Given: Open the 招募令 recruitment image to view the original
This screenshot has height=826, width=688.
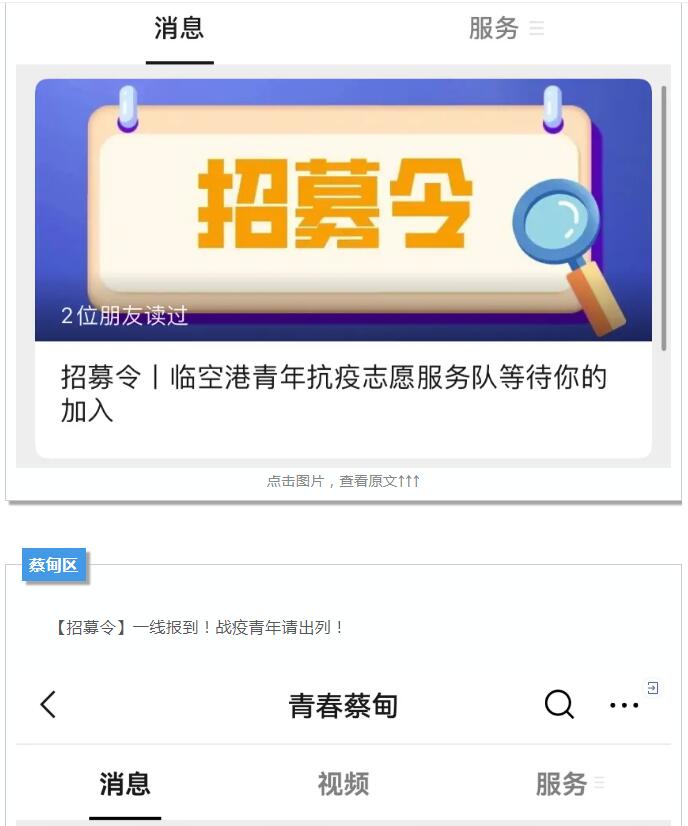Looking at the screenshot, I should [x=343, y=209].
